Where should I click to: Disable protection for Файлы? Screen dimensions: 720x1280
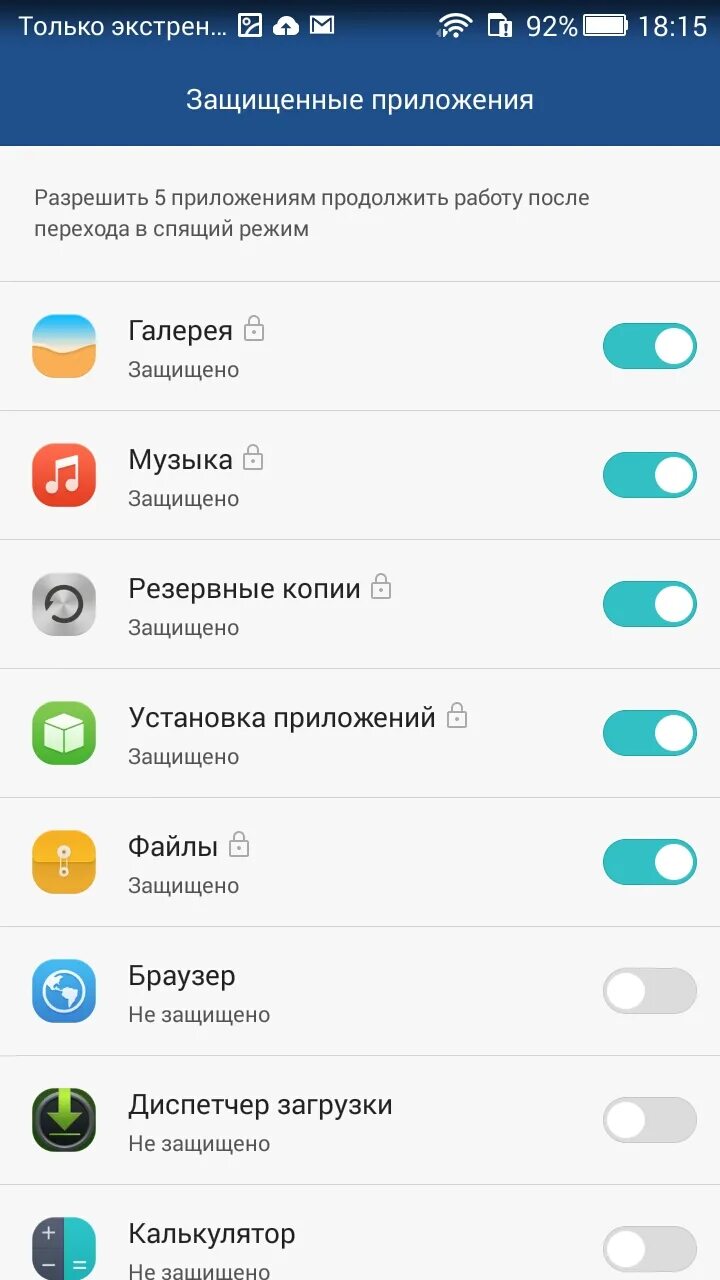(649, 862)
